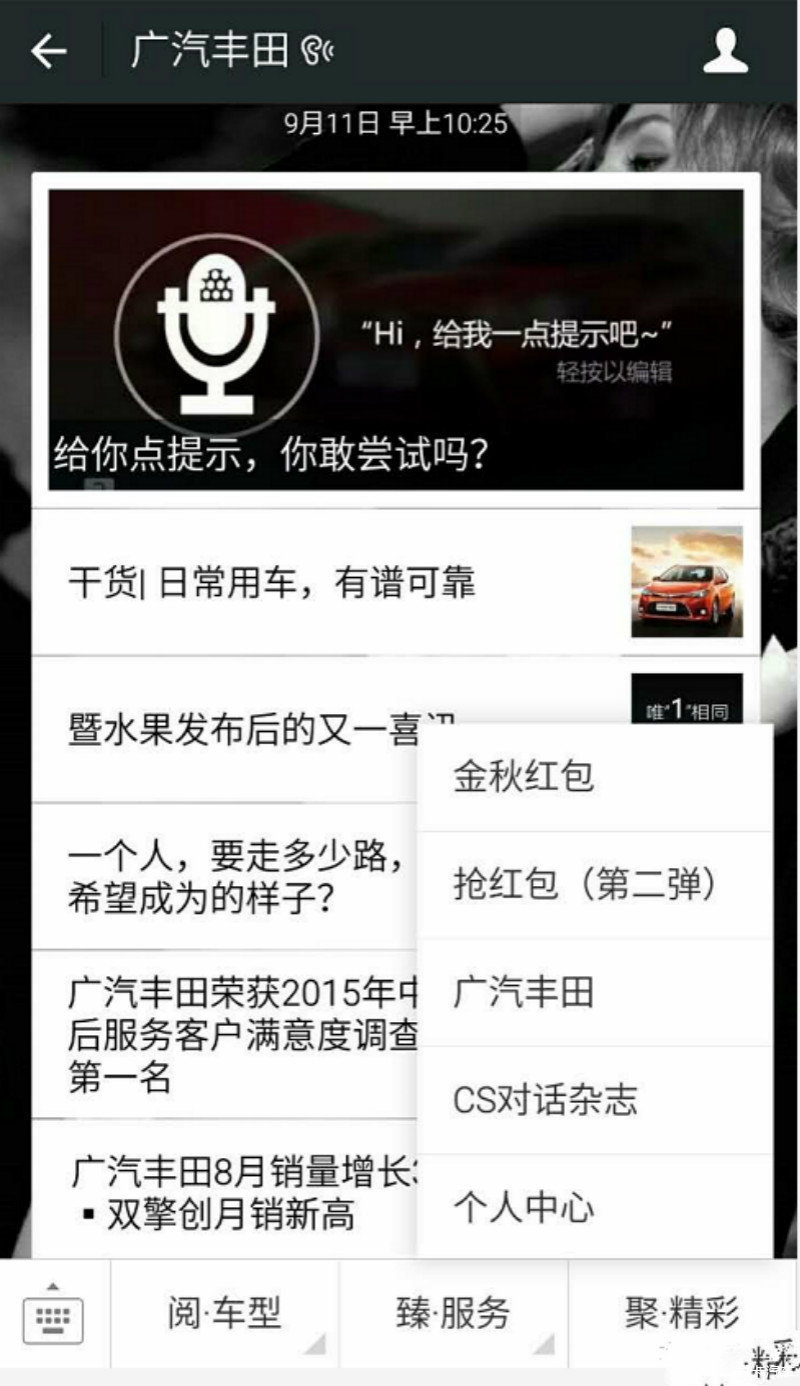
Task: Open 个人中心 from the popup menu
Action: click(x=594, y=1207)
